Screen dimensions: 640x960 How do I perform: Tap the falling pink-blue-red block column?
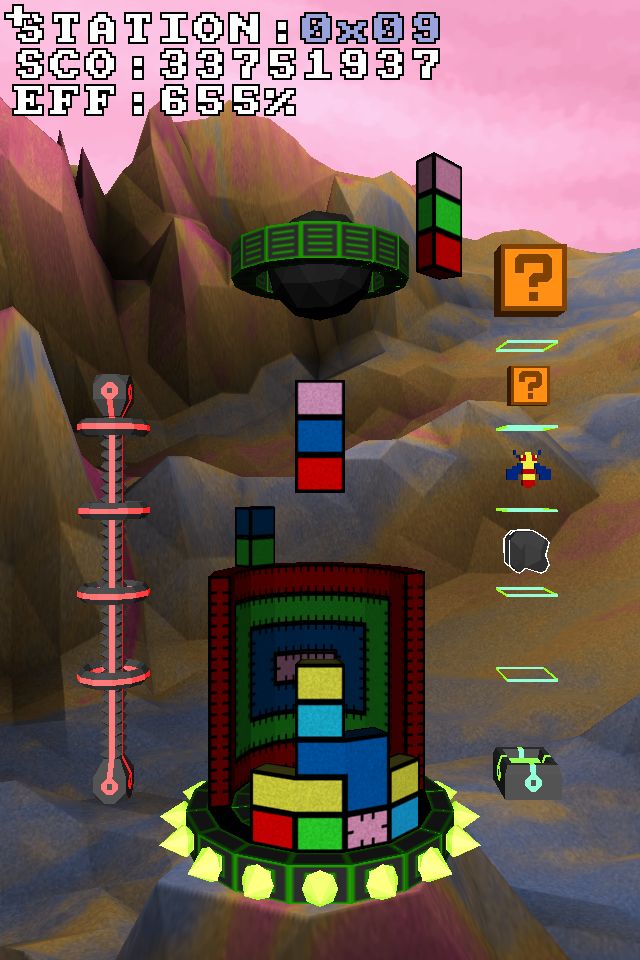pos(320,436)
